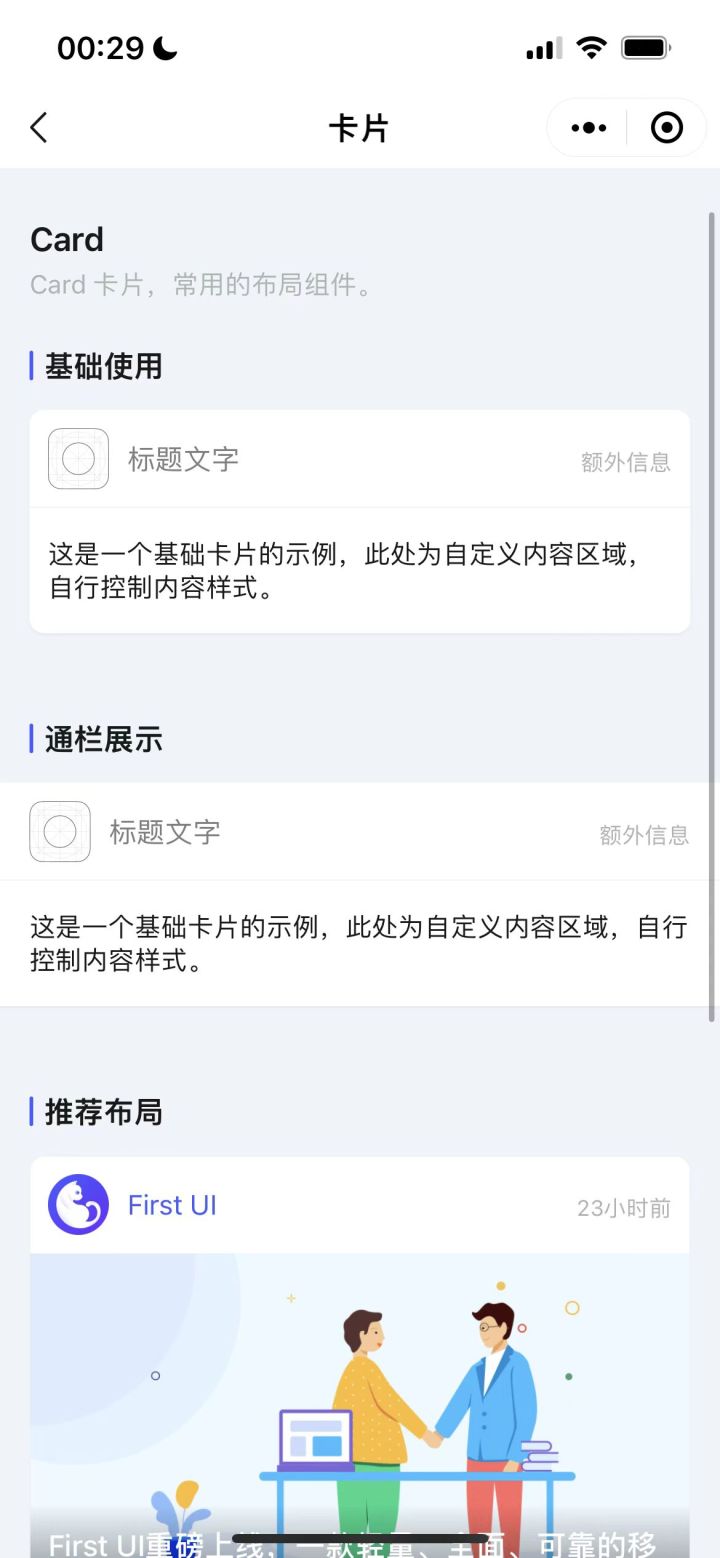Select the 卡片 page title

point(360,128)
